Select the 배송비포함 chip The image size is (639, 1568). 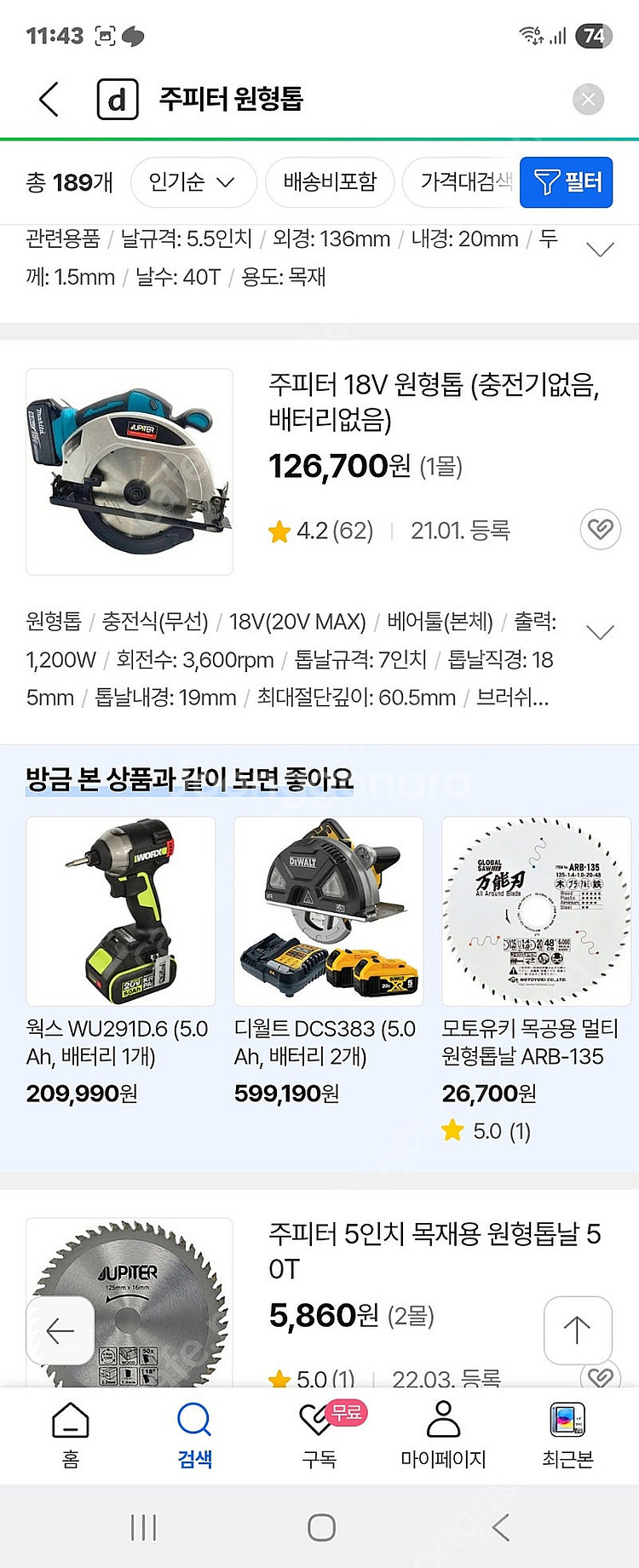point(330,181)
